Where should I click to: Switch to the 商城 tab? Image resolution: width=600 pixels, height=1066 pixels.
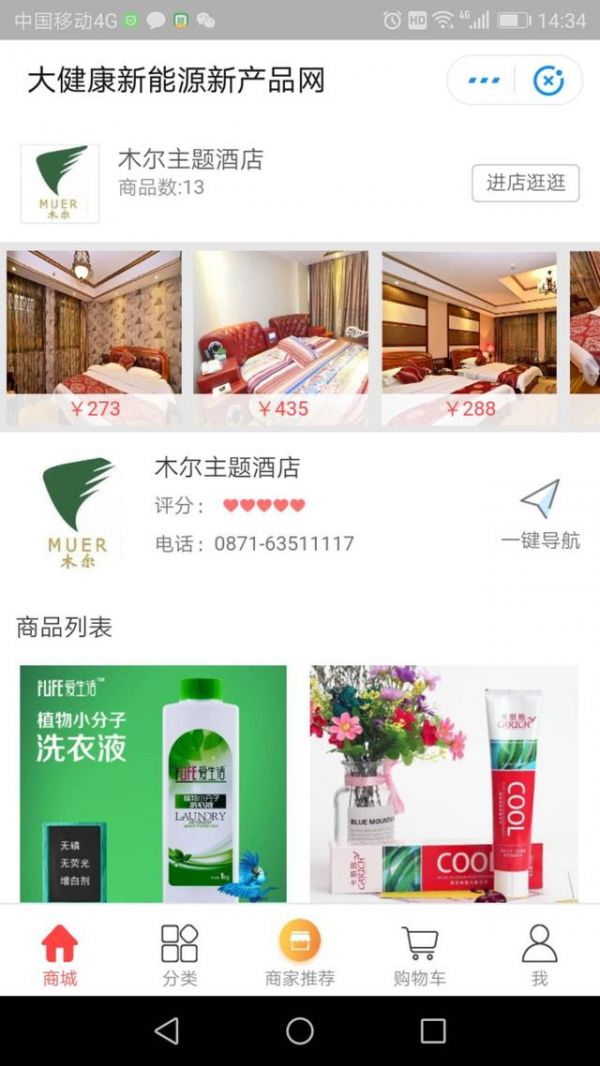point(60,955)
